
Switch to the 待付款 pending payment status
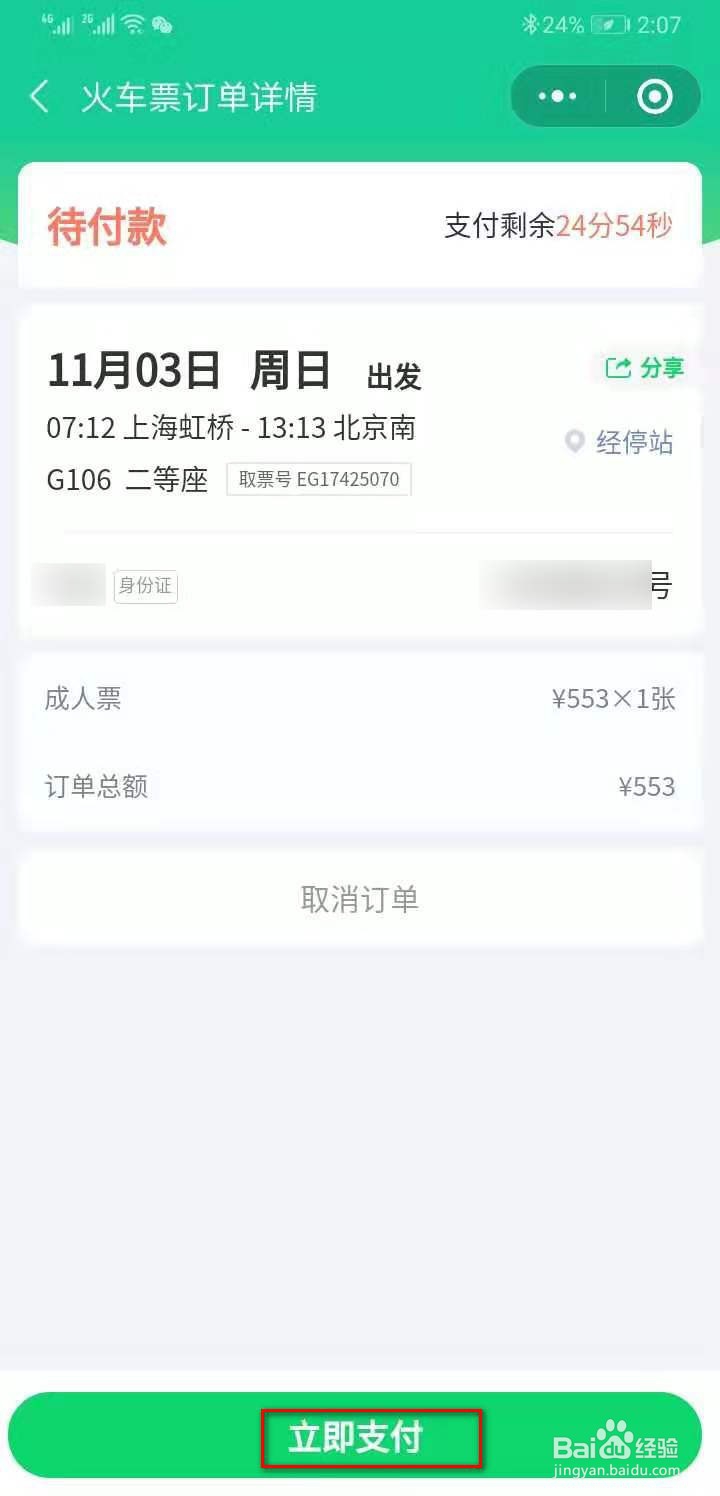pos(107,227)
